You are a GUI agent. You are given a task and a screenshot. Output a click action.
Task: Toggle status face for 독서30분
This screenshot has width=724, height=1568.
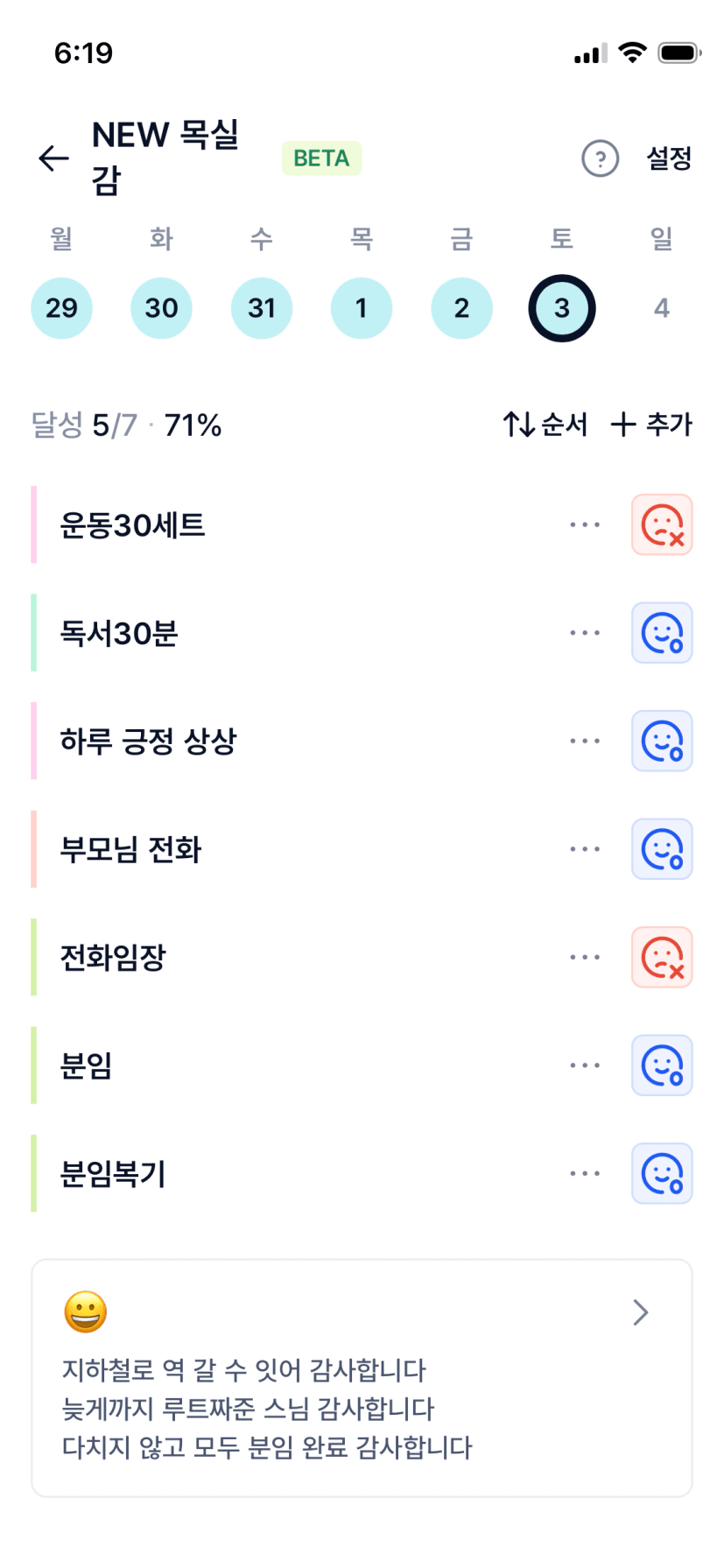(662, 633)
